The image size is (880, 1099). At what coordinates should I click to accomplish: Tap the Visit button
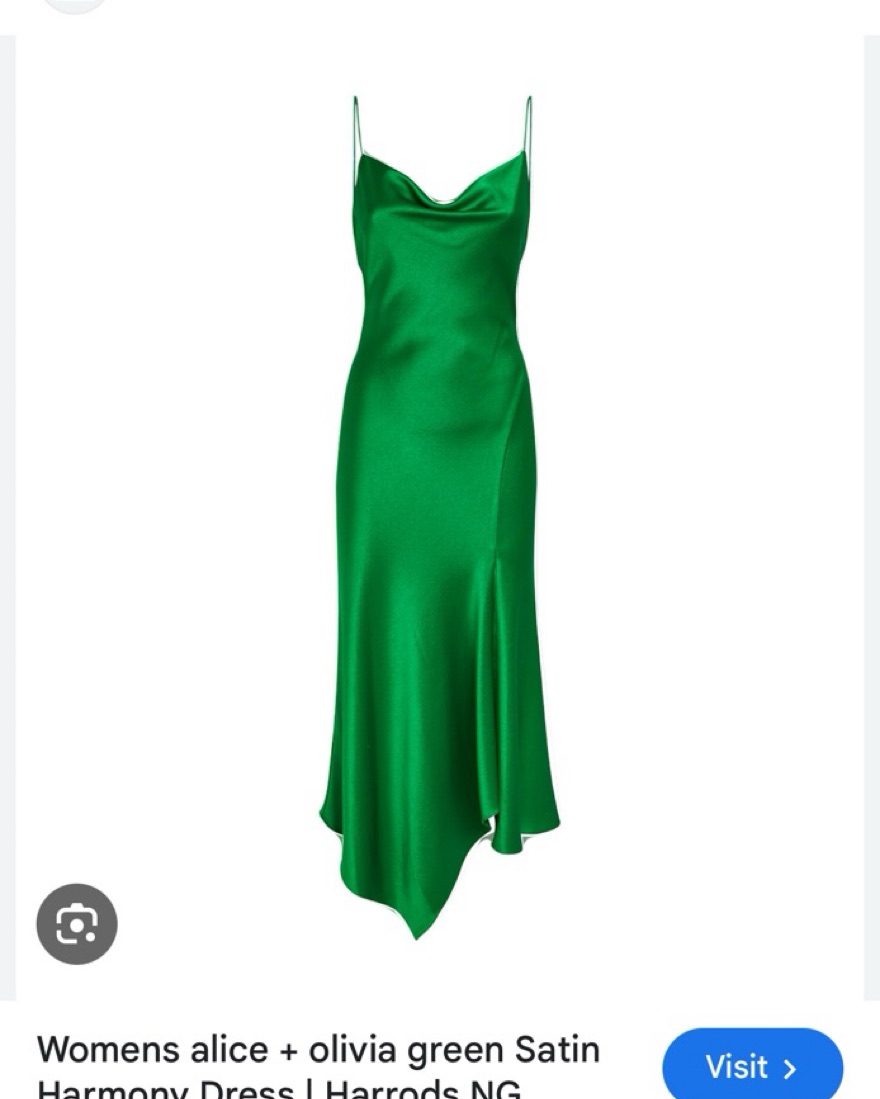(x=752, y=1066)
